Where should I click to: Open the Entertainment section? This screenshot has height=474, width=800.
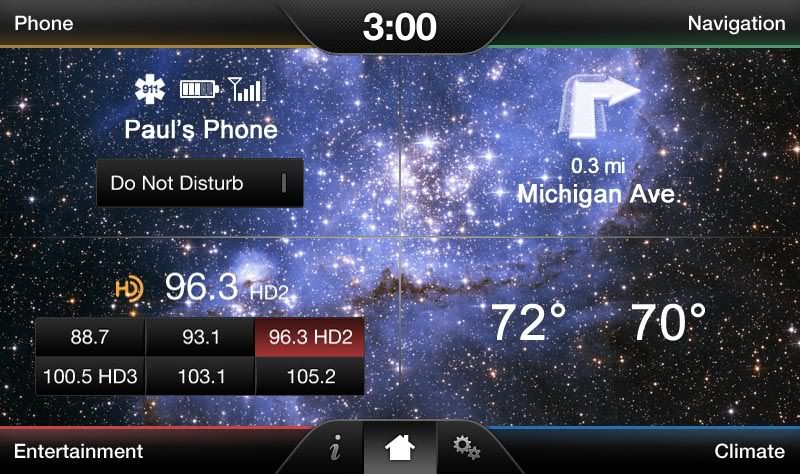78,451
